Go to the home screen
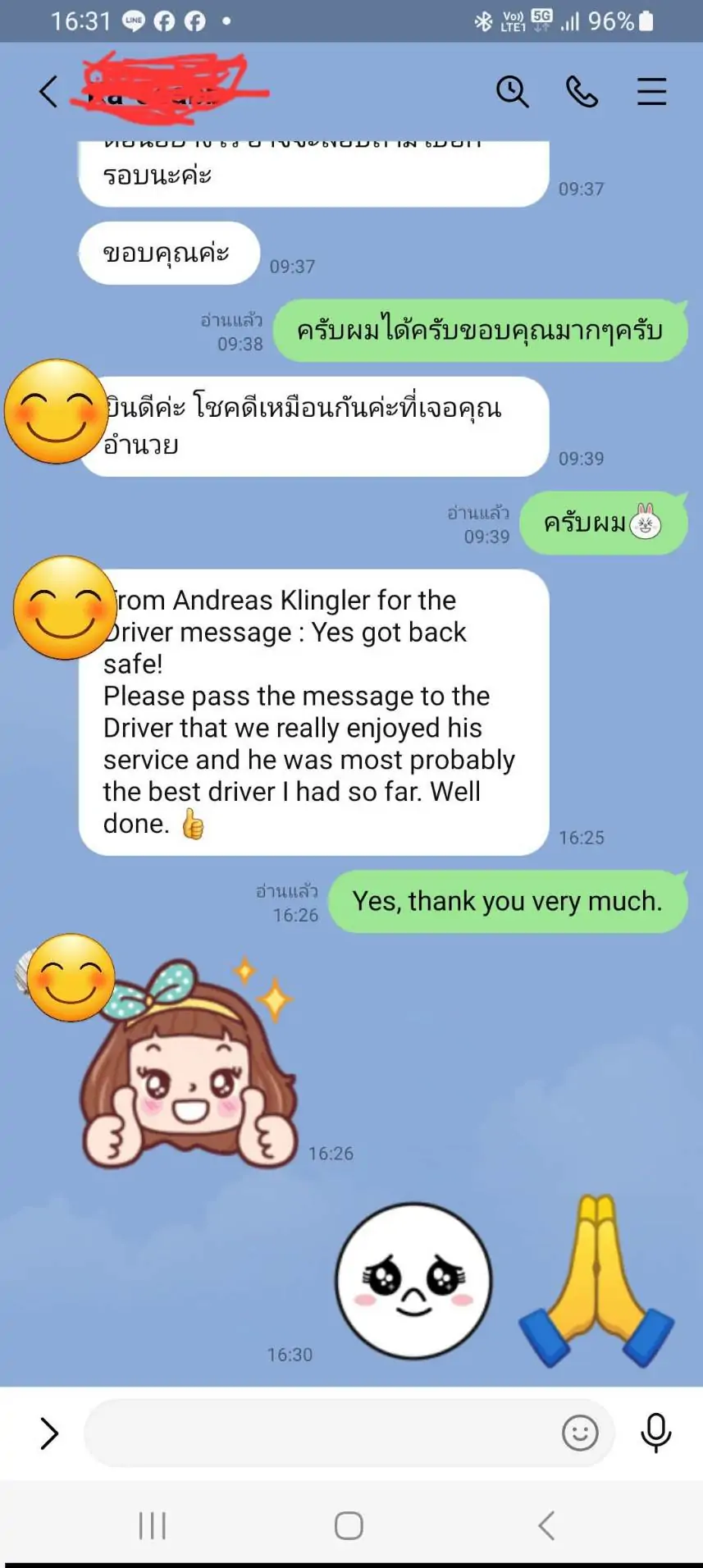The width and height of the screenshot is (703, 1568). pos(349,1525)
